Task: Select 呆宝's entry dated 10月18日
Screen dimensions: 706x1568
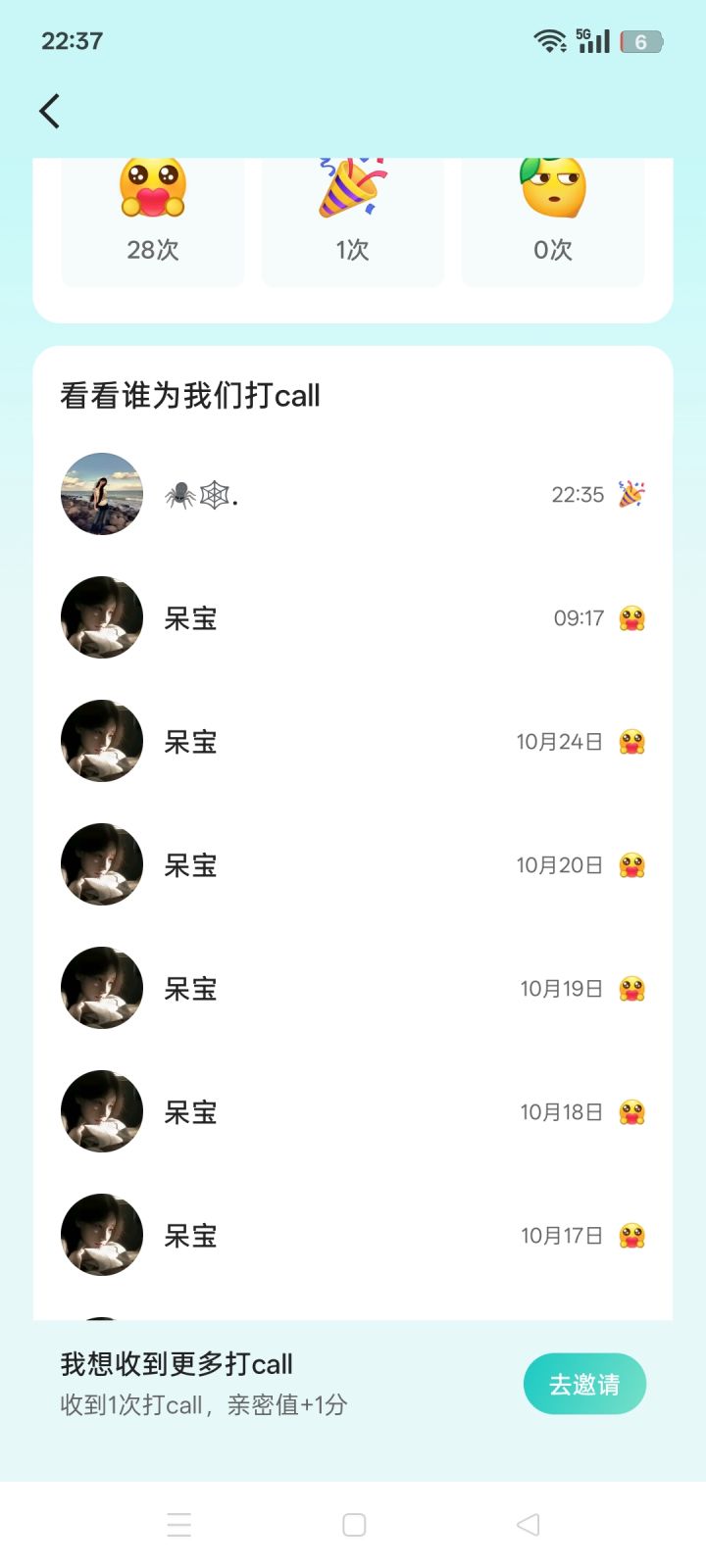Action: pos(353,1112)
